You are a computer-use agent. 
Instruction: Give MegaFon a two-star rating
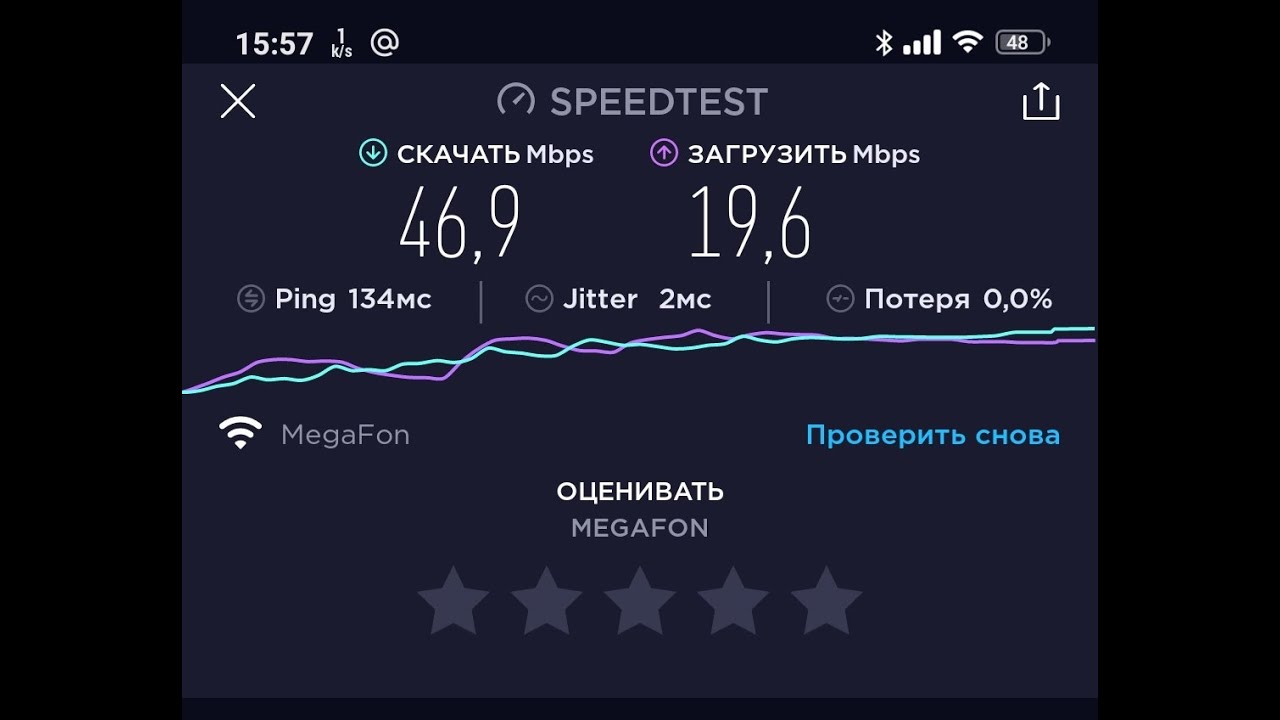pos(547,600)
